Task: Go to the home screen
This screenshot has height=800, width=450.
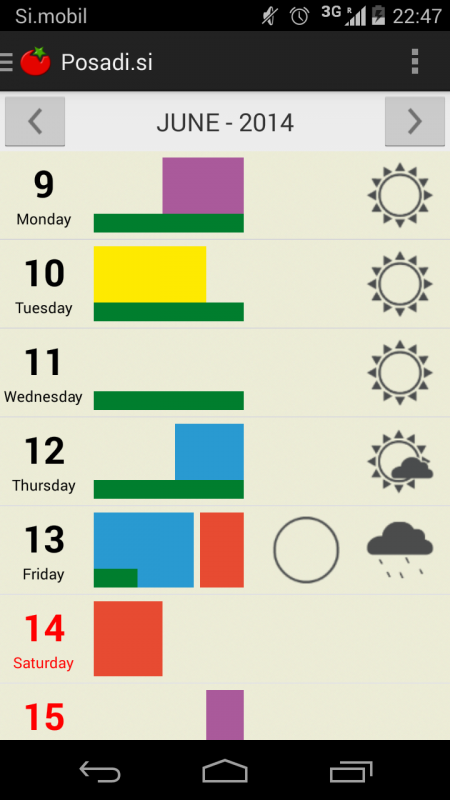Action: (x=225, y=771)
